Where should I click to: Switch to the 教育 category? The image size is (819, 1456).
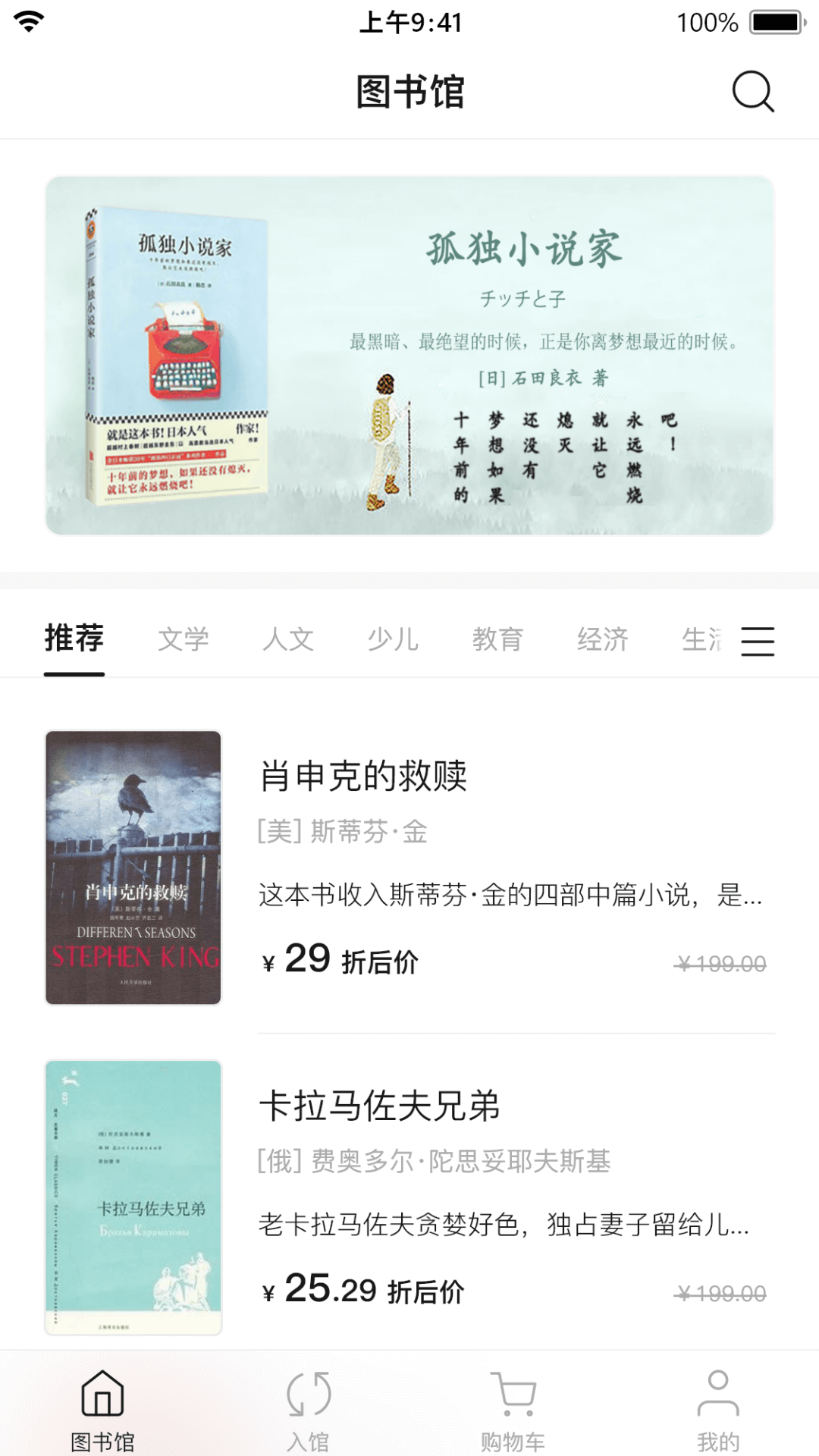point(497,639)
